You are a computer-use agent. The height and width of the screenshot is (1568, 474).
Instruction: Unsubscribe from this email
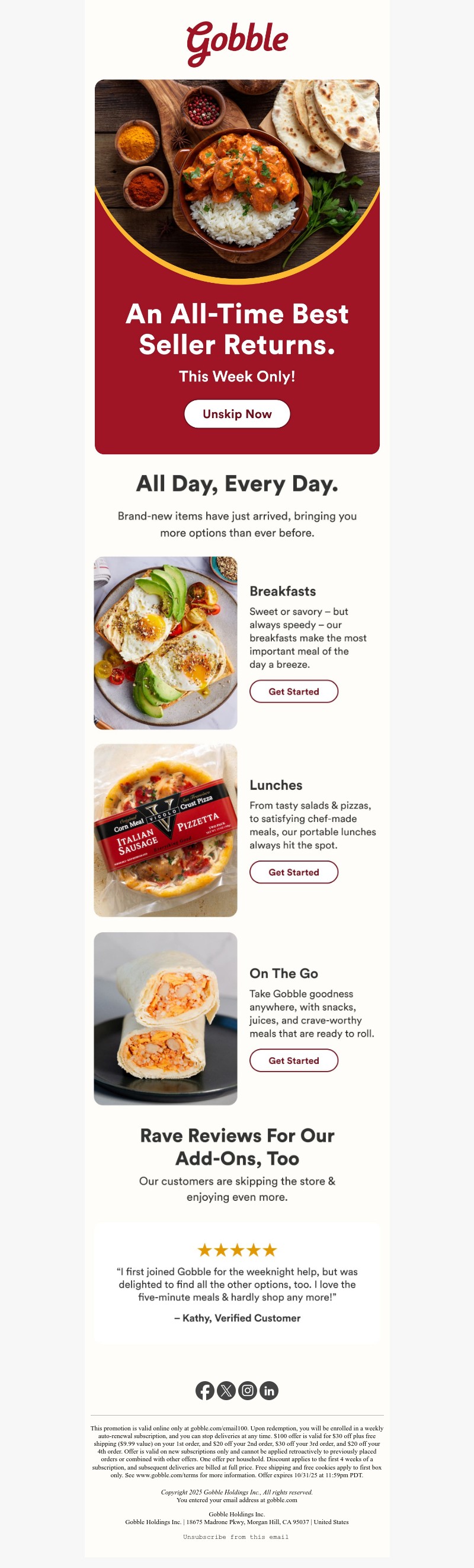tap(236, 1537)
